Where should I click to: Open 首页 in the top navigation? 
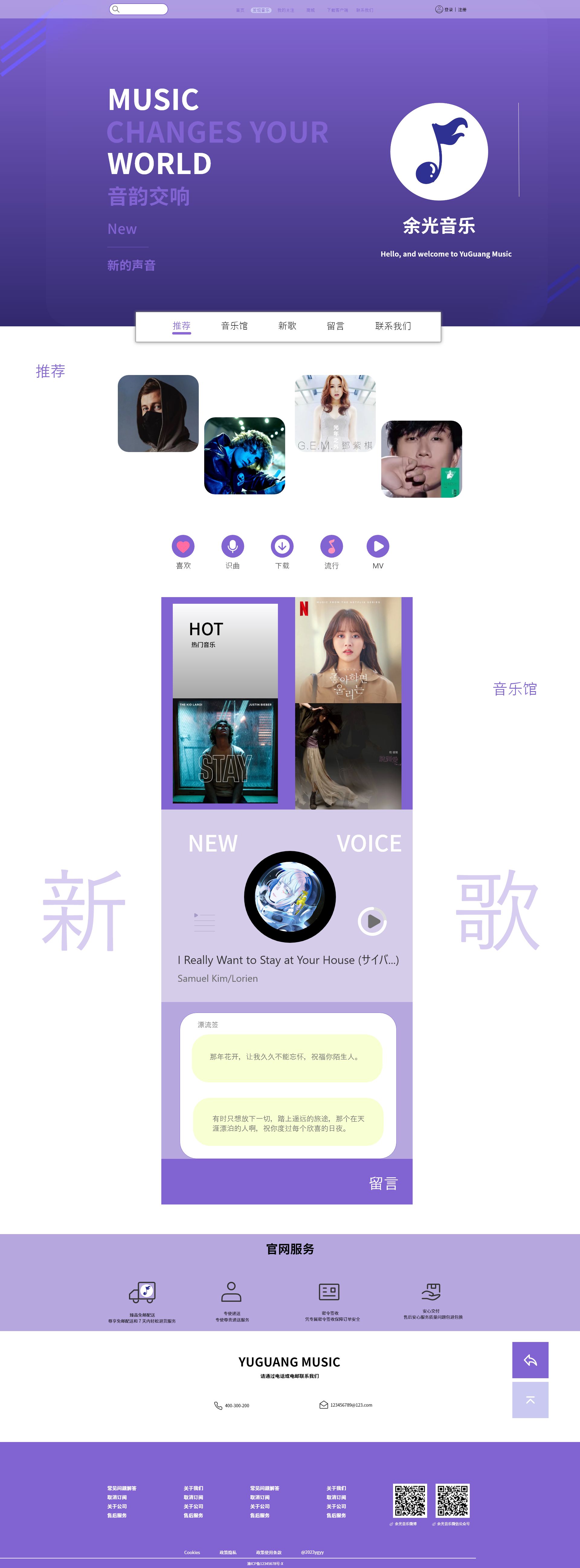[240, 10]
